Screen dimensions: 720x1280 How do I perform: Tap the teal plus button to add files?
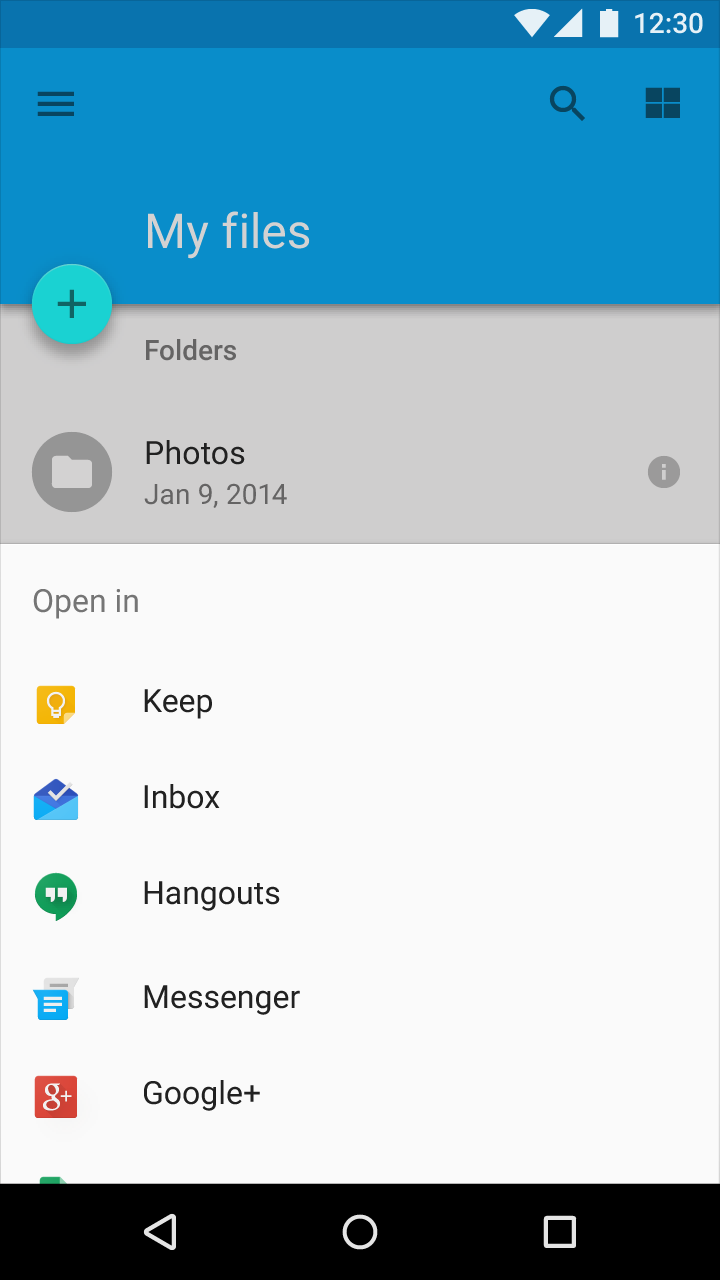click(72, 303)
